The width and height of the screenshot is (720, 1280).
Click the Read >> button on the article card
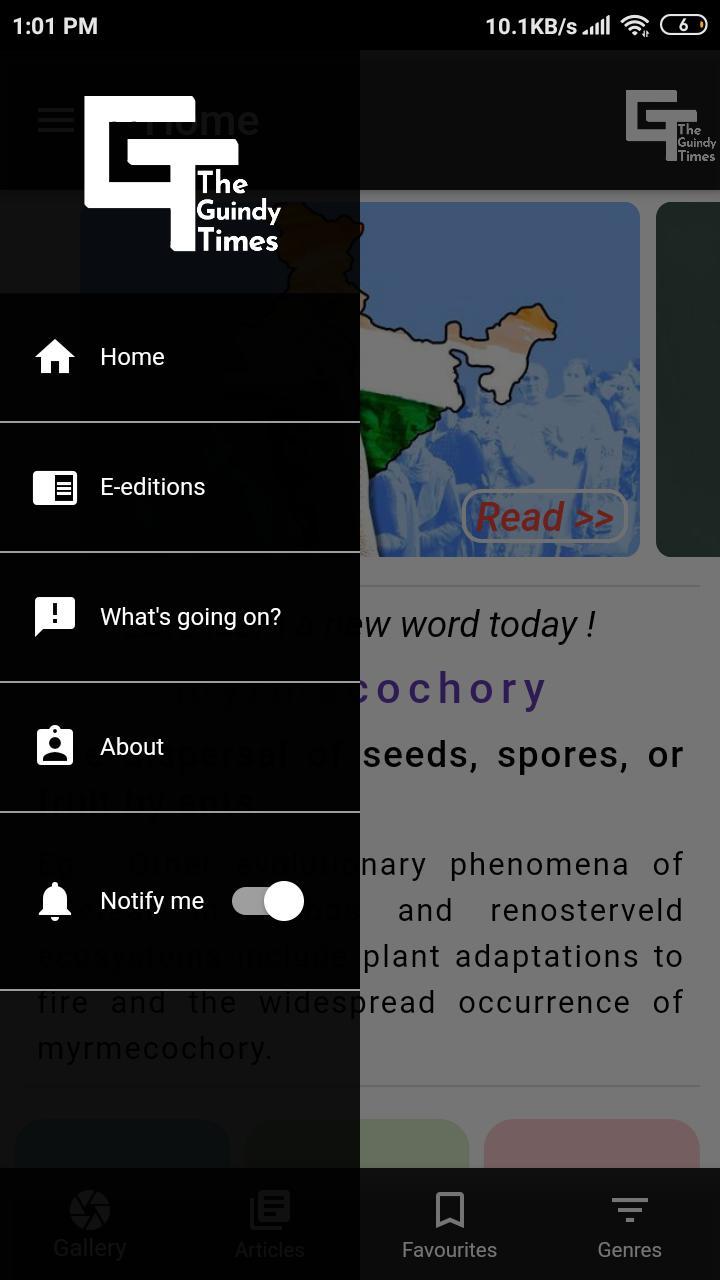pyautogui.click(x=544, y=517)
